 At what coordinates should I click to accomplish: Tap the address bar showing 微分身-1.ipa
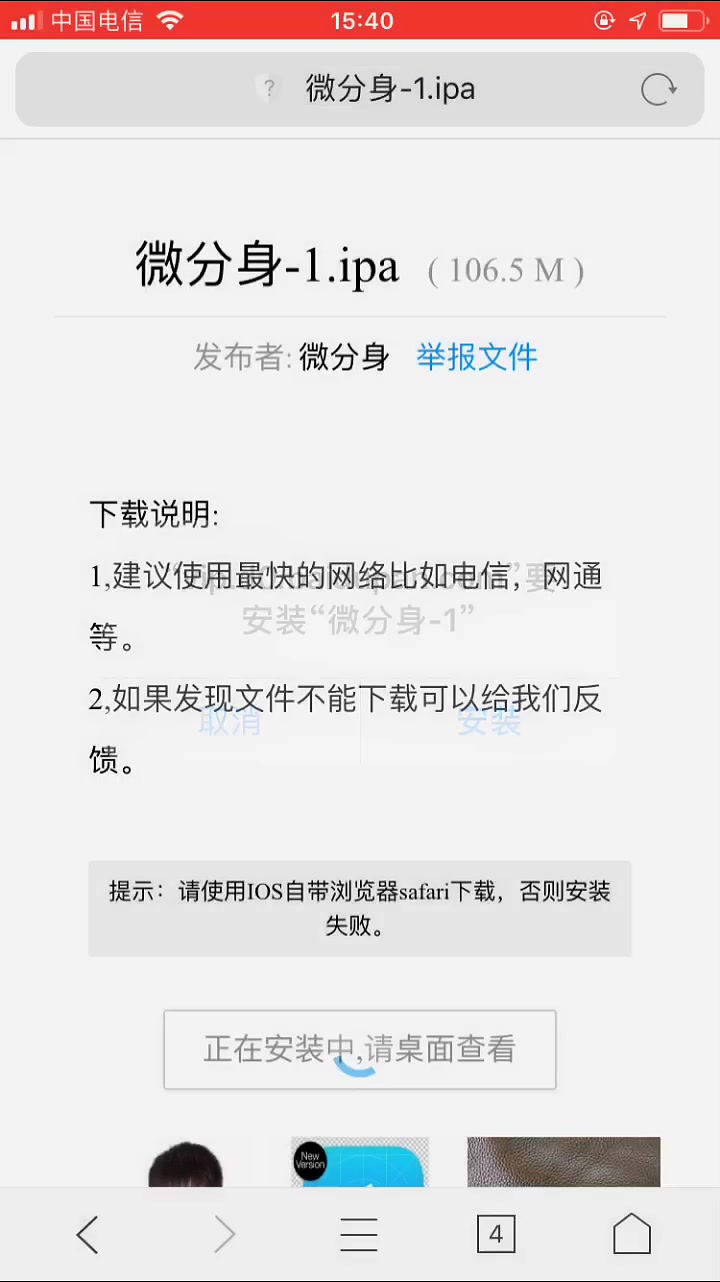click(x=390, y=89)
